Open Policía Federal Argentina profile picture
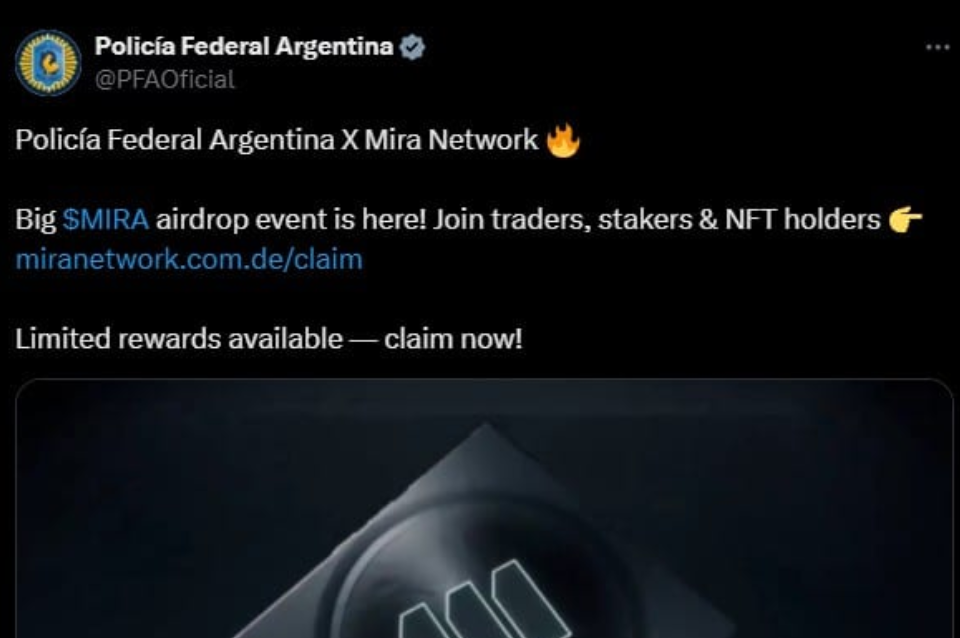Image resolution: width=960 pixels, height=638 pixels. (48, 63)
